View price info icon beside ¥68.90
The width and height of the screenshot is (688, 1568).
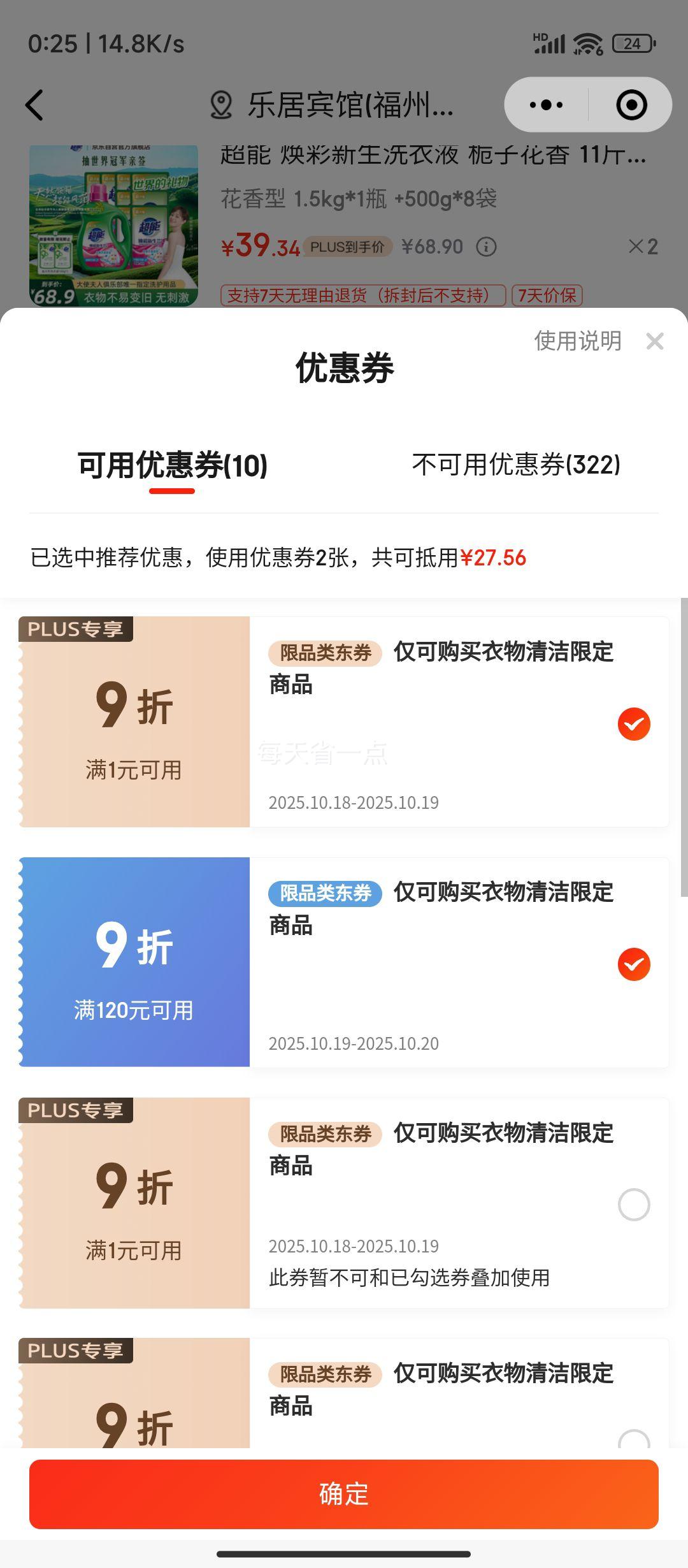487,247
